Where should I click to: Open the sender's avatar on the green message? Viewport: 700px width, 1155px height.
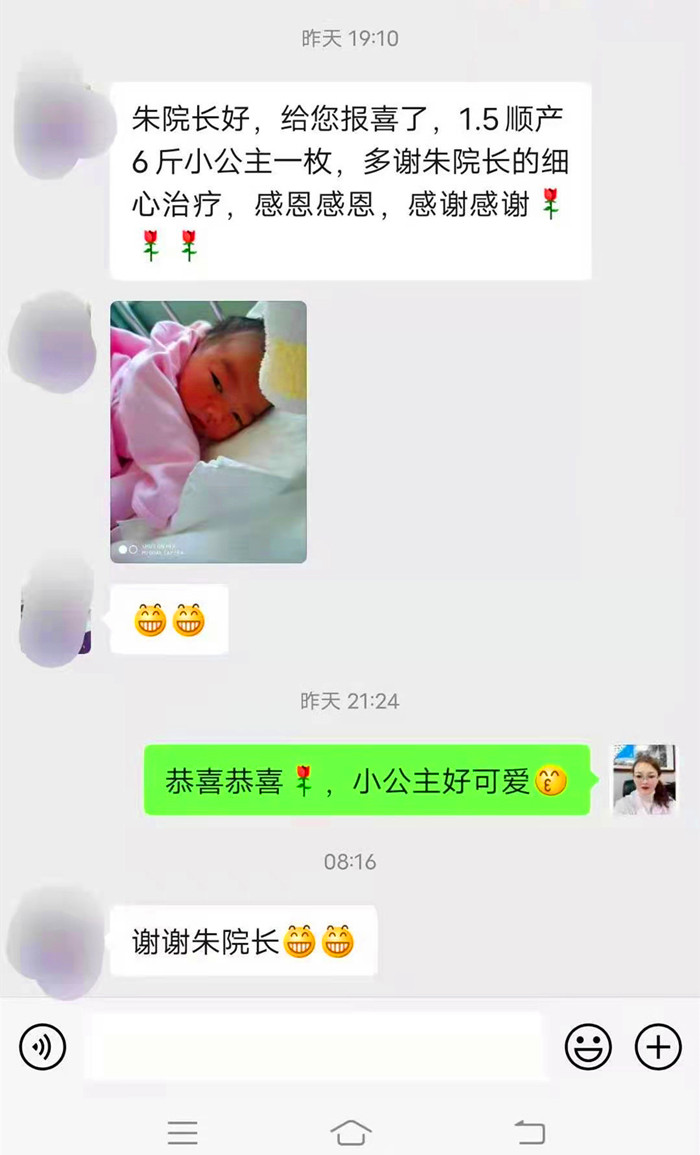(x=643, y=779)
